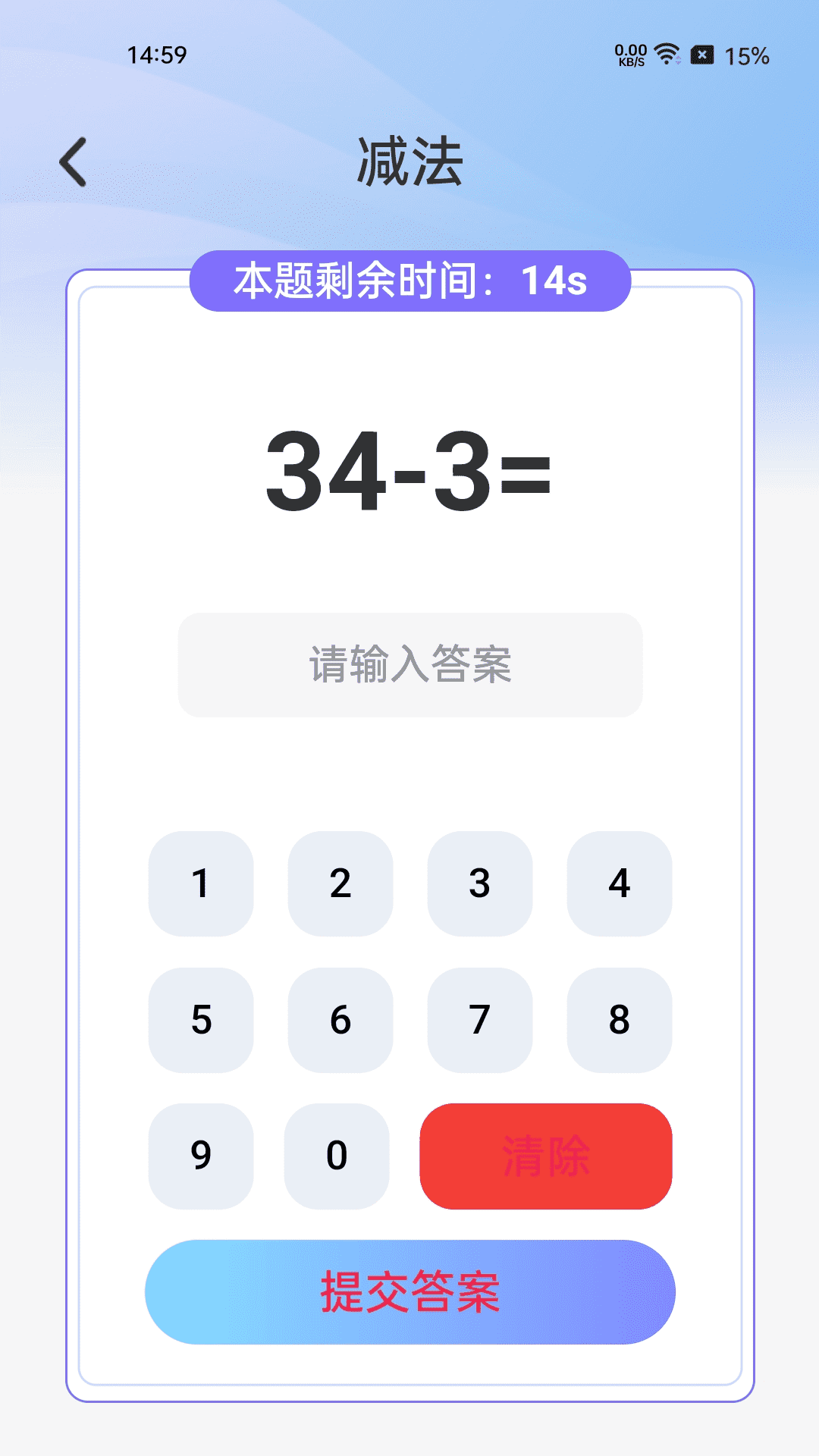
Task: Tap the 请输入答案 answer input field
Action: click(409, 664)
